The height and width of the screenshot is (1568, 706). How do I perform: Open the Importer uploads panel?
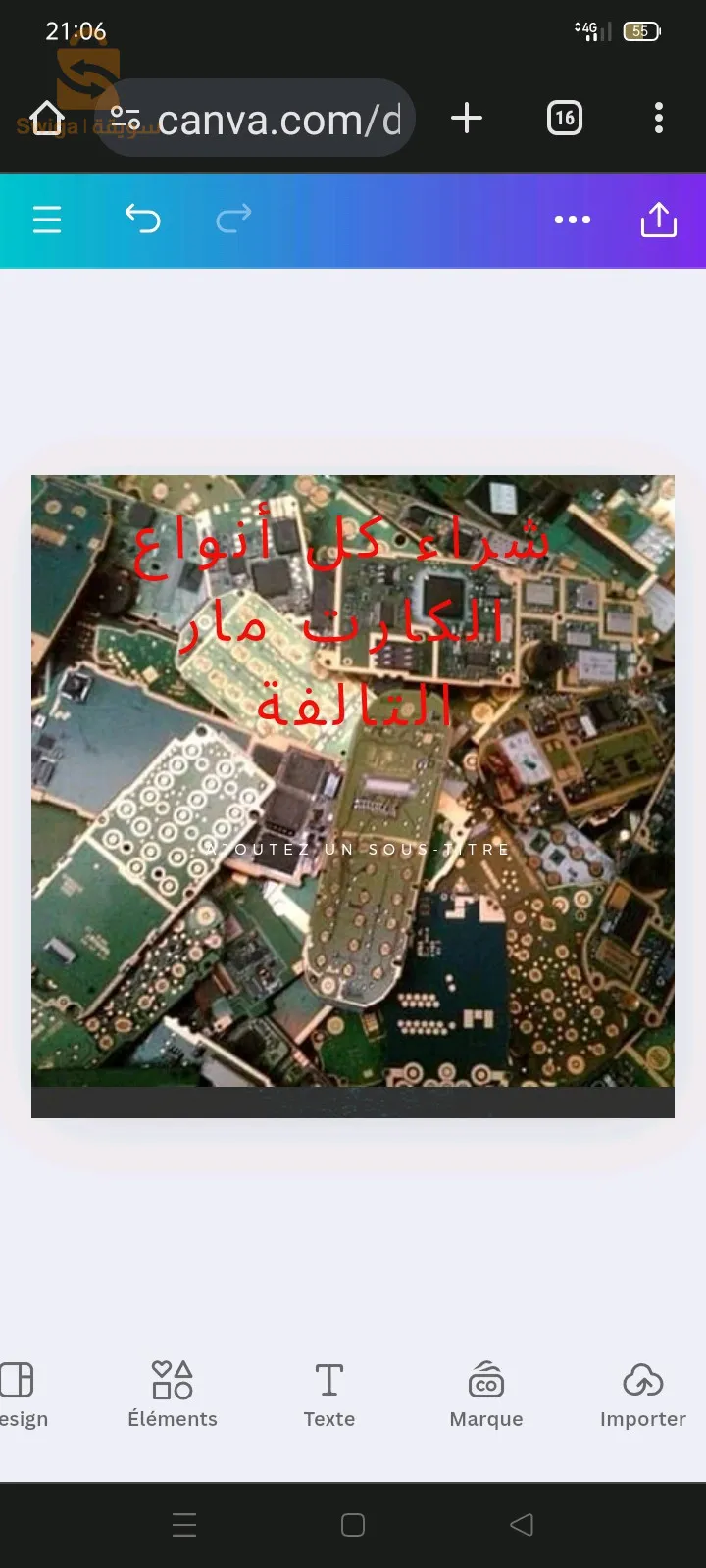pyautogui.click(x=642, y=1394)
